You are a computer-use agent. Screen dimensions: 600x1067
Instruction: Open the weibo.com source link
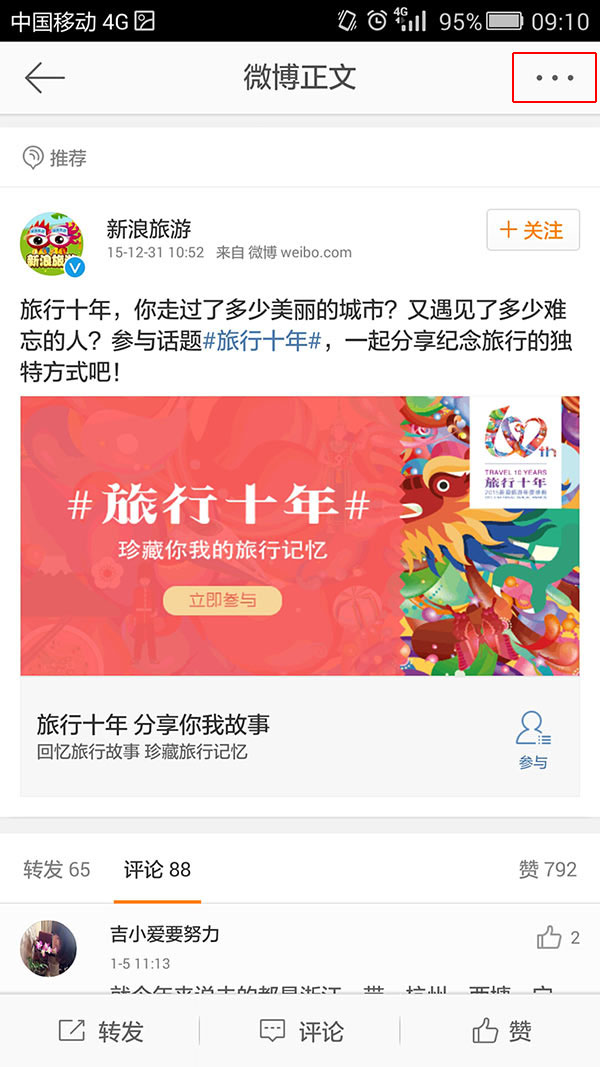[x=300, y=253]
